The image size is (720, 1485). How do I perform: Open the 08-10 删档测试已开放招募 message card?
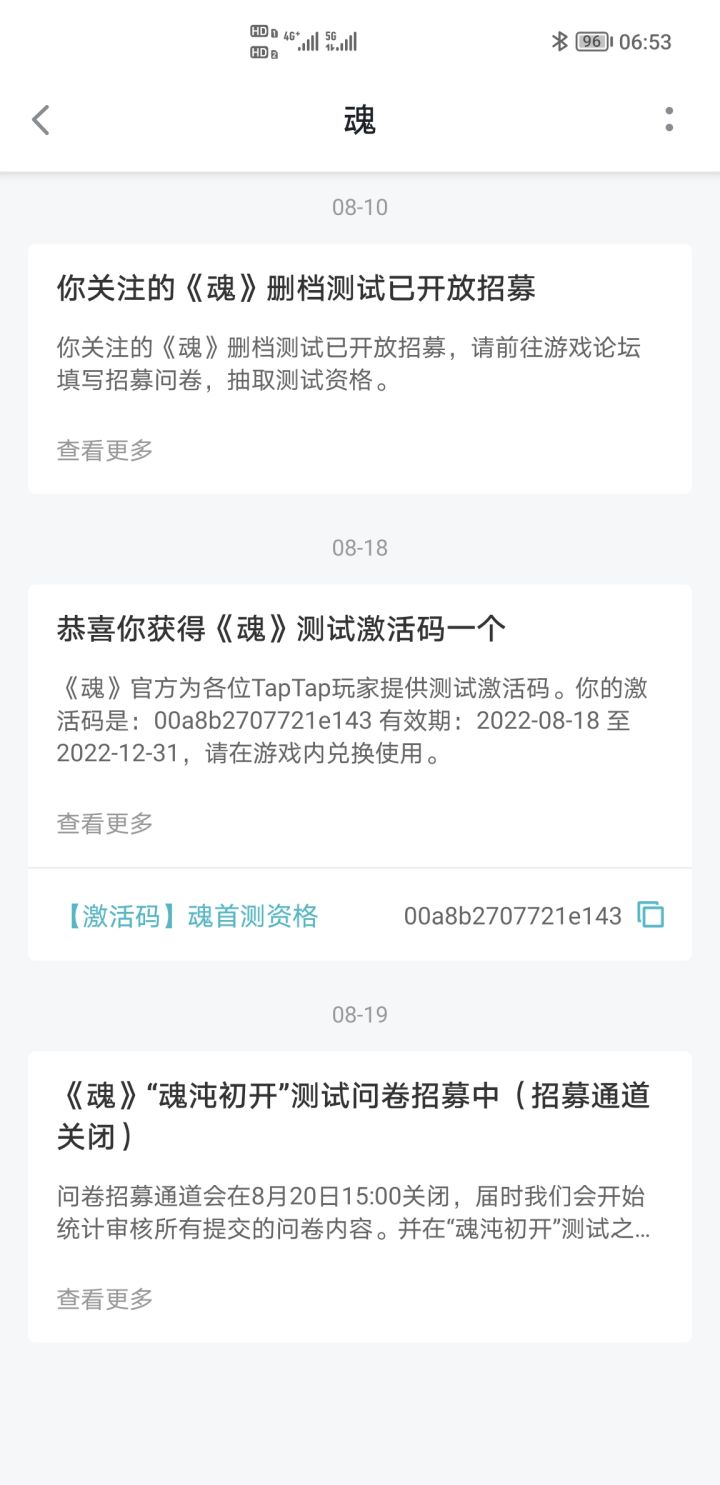[360, 368]
